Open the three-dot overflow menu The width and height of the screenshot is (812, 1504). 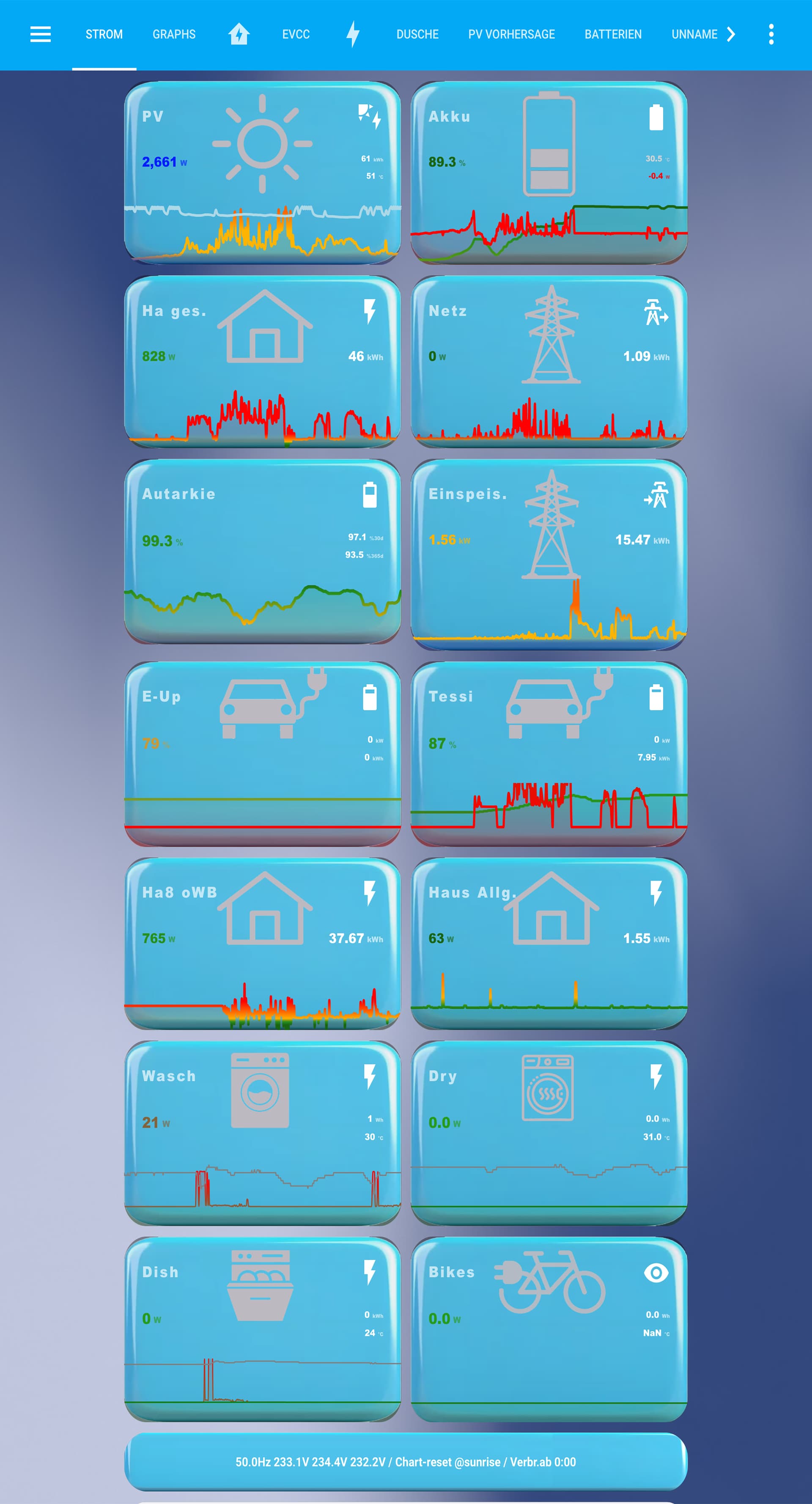tap(771, 34)
